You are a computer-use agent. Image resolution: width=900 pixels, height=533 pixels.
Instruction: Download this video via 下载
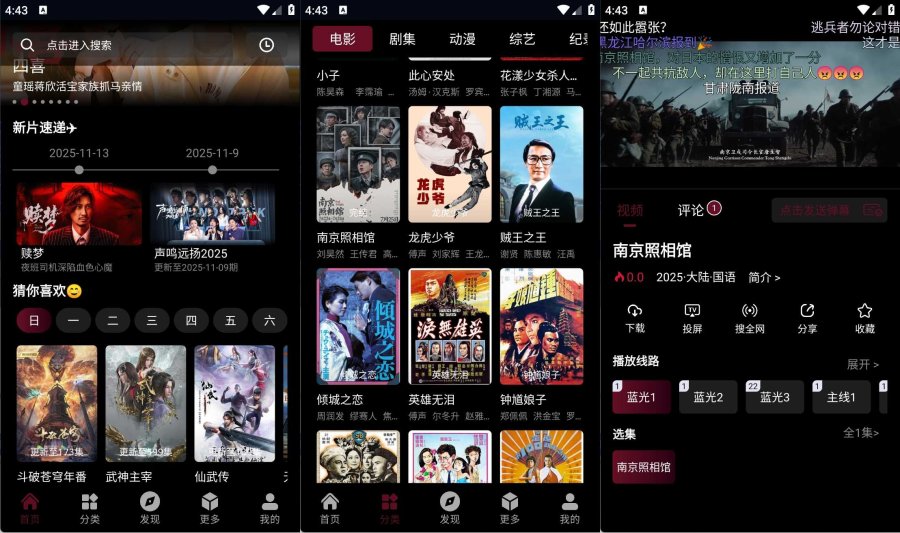(x=635, y=318)
